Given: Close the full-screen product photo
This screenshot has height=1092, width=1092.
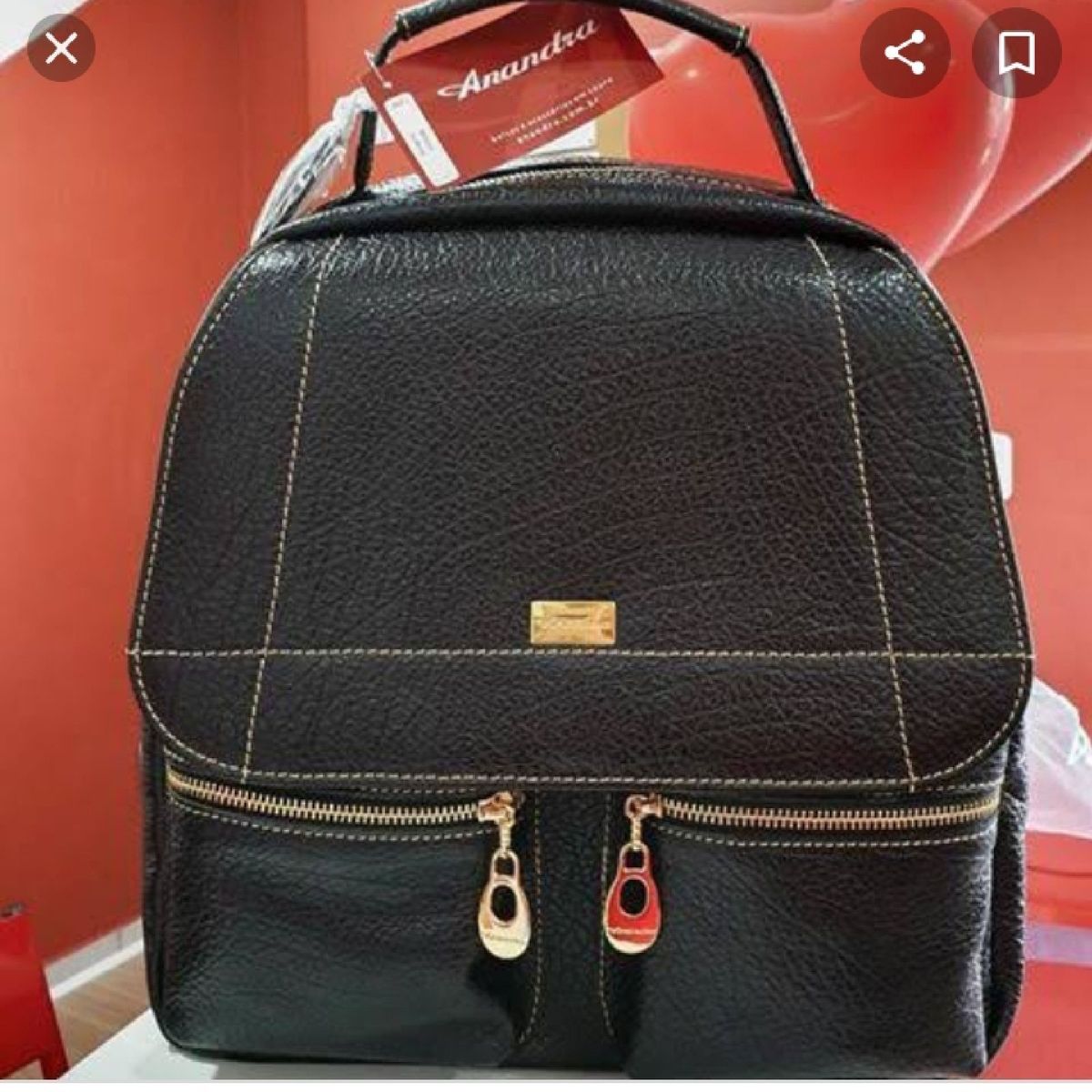Looking at the screenshot, I should [62, 47].
